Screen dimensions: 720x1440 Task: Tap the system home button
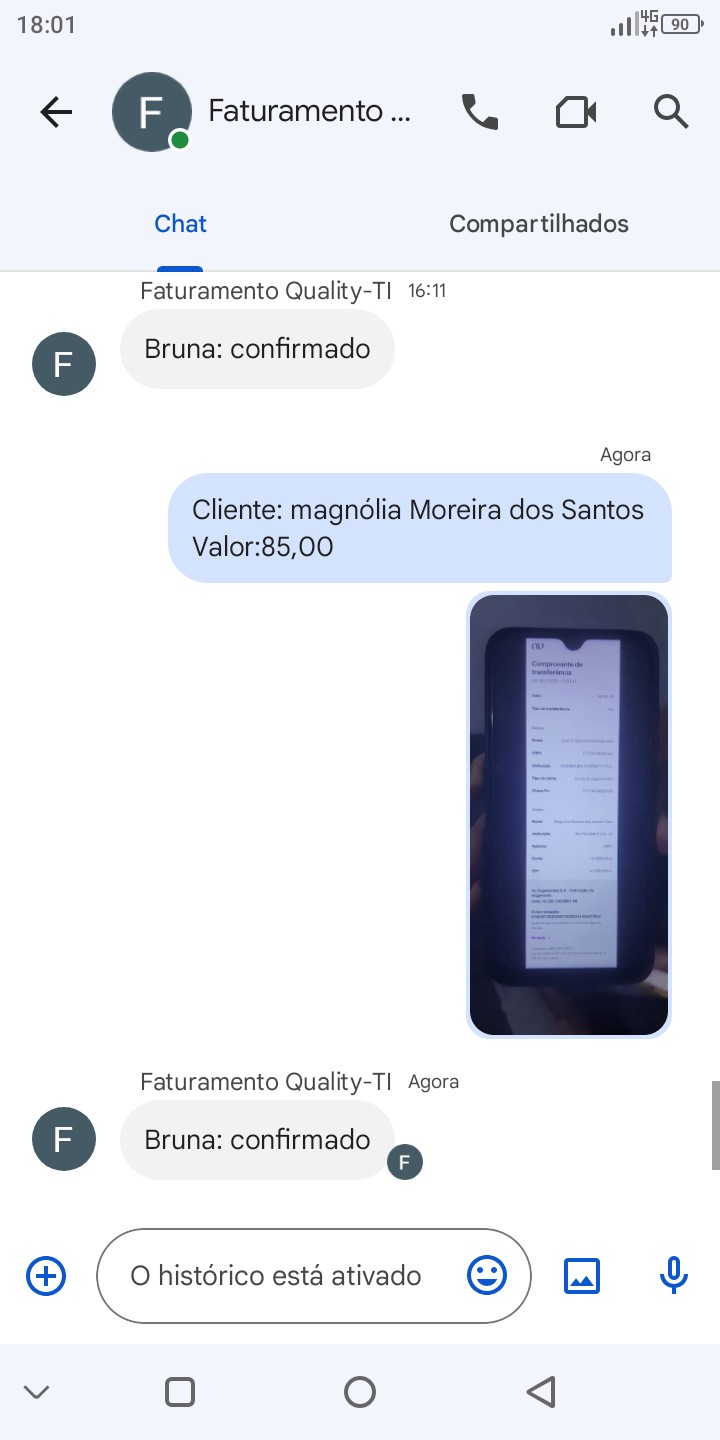click(x=360, y=1392)
